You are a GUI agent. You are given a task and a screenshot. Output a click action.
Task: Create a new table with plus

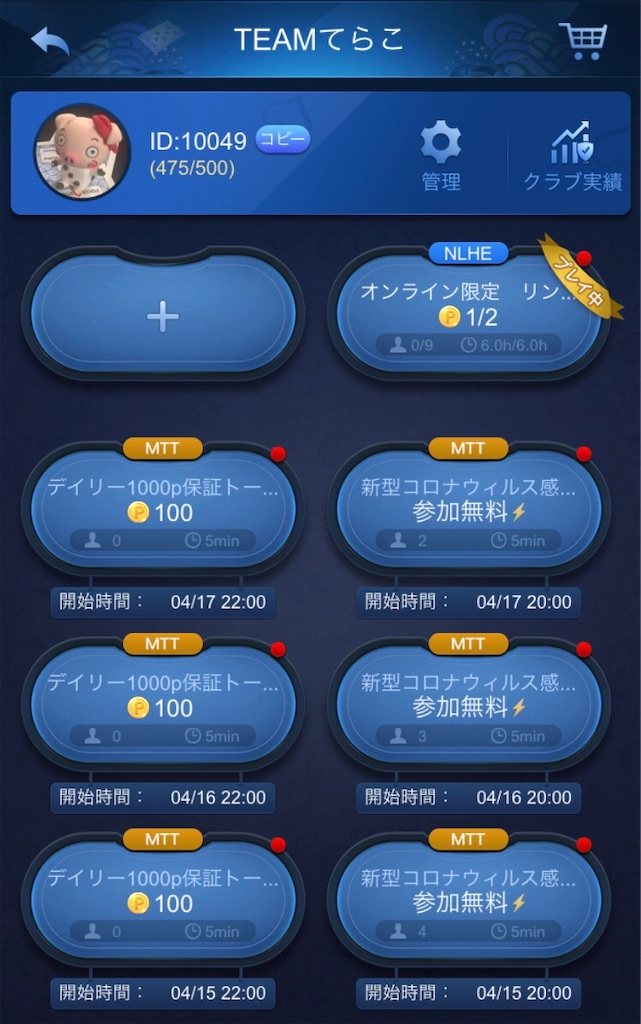[x=163, y=316]
